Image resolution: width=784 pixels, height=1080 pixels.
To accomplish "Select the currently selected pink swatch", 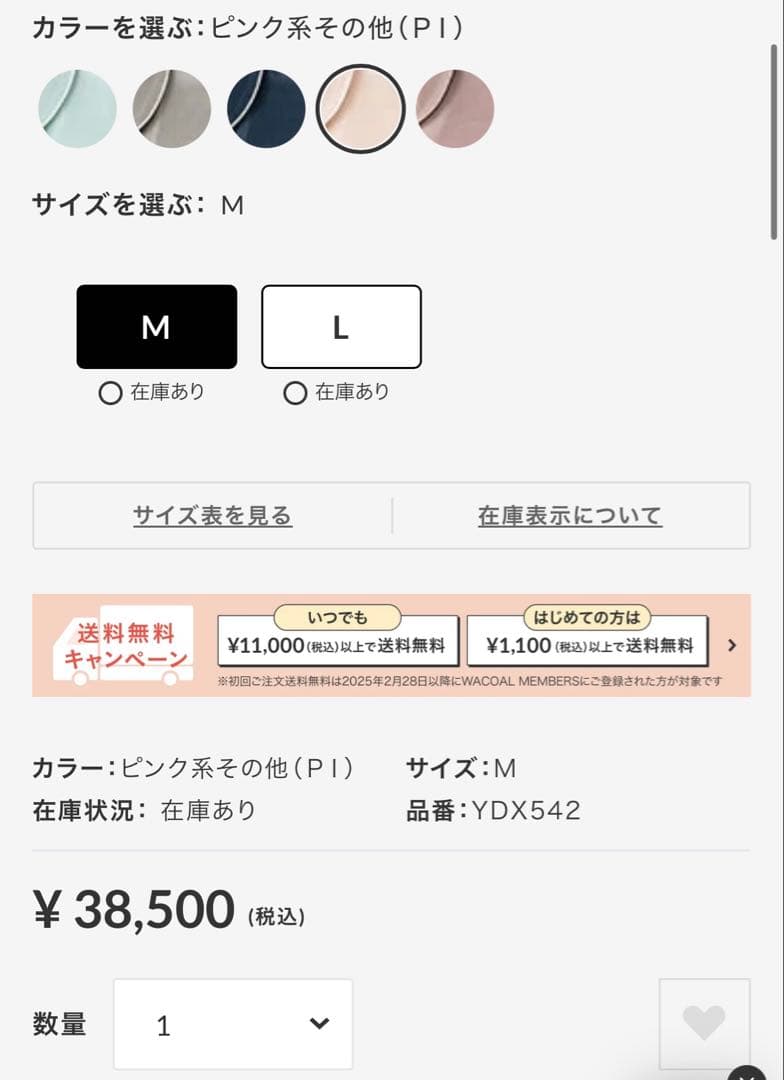I will pos(360,108).
